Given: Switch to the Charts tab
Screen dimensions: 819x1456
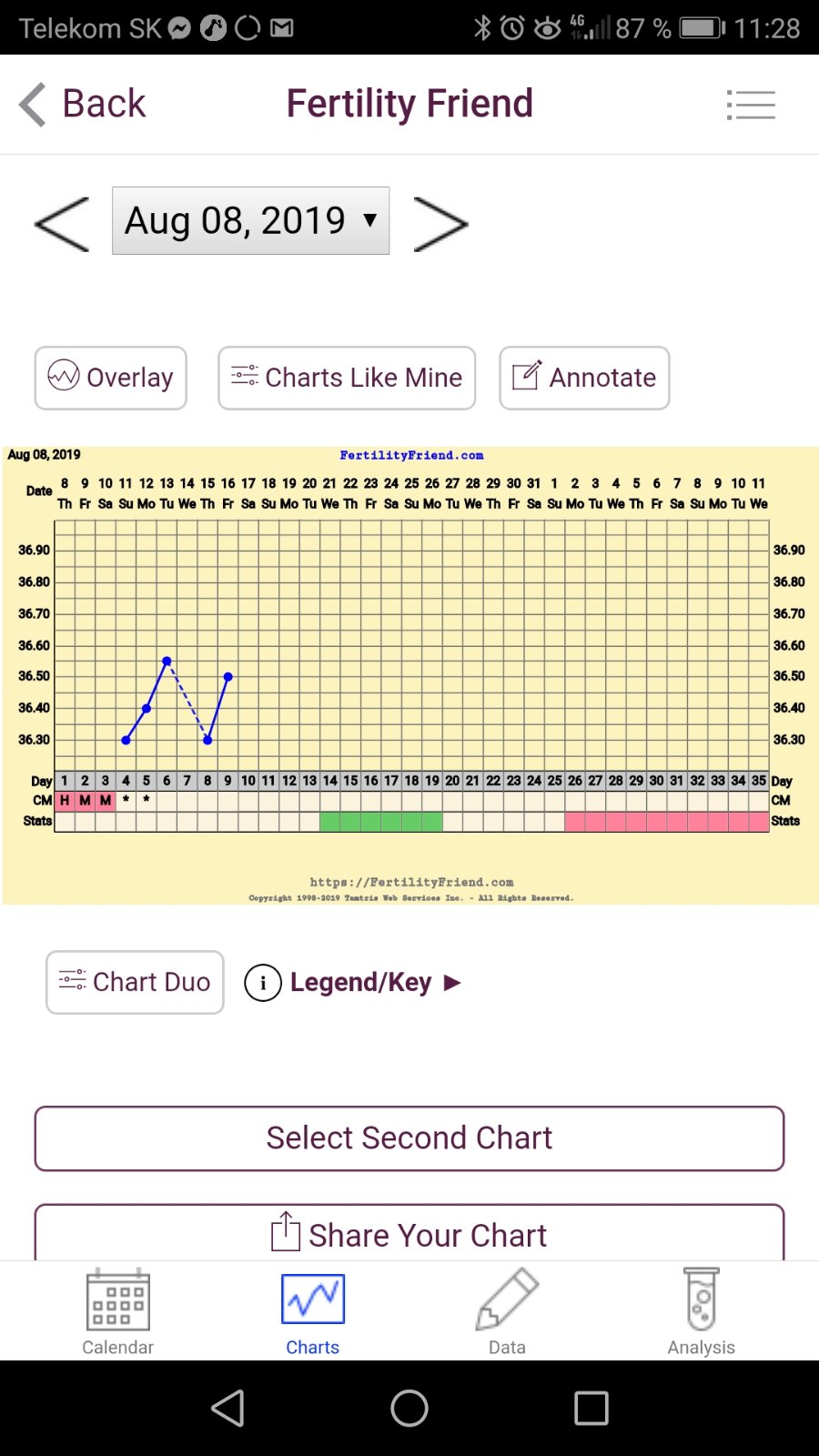Looking at the screenshot, I should pyautogui.click(x=312, y=1311).
